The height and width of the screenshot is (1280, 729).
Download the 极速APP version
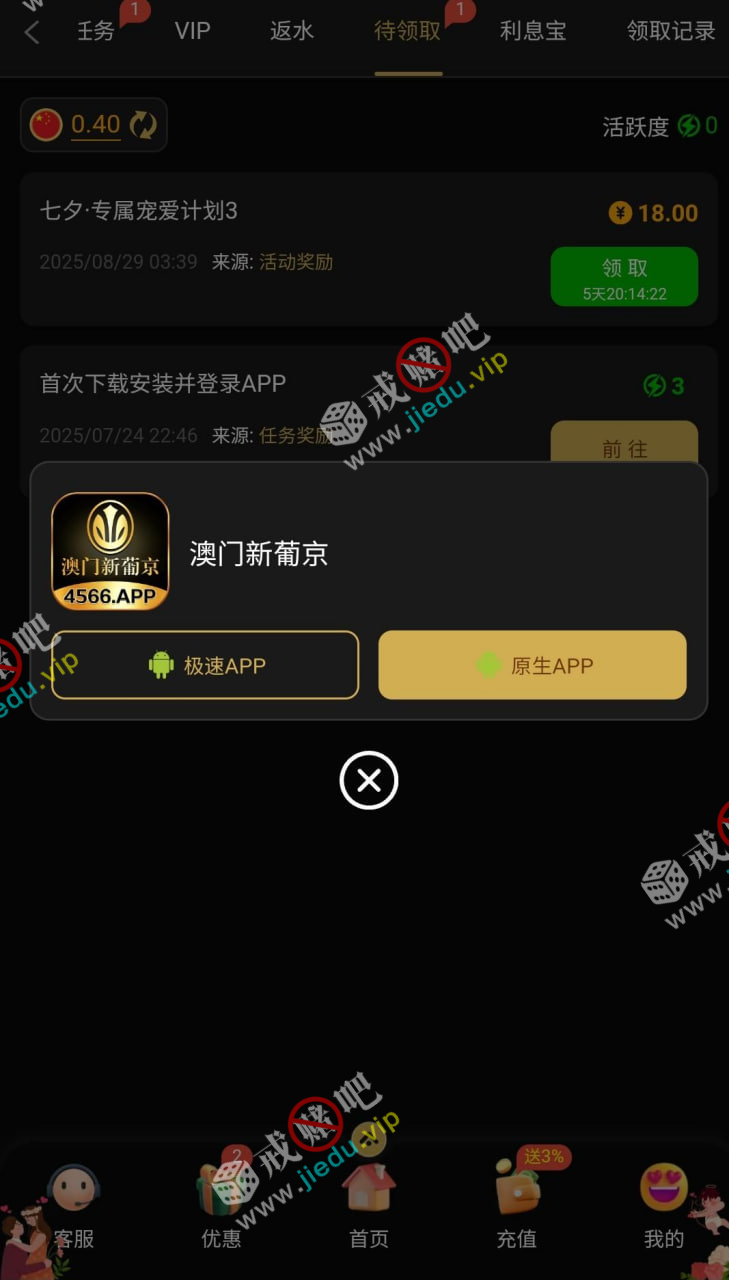pos(205,665)
